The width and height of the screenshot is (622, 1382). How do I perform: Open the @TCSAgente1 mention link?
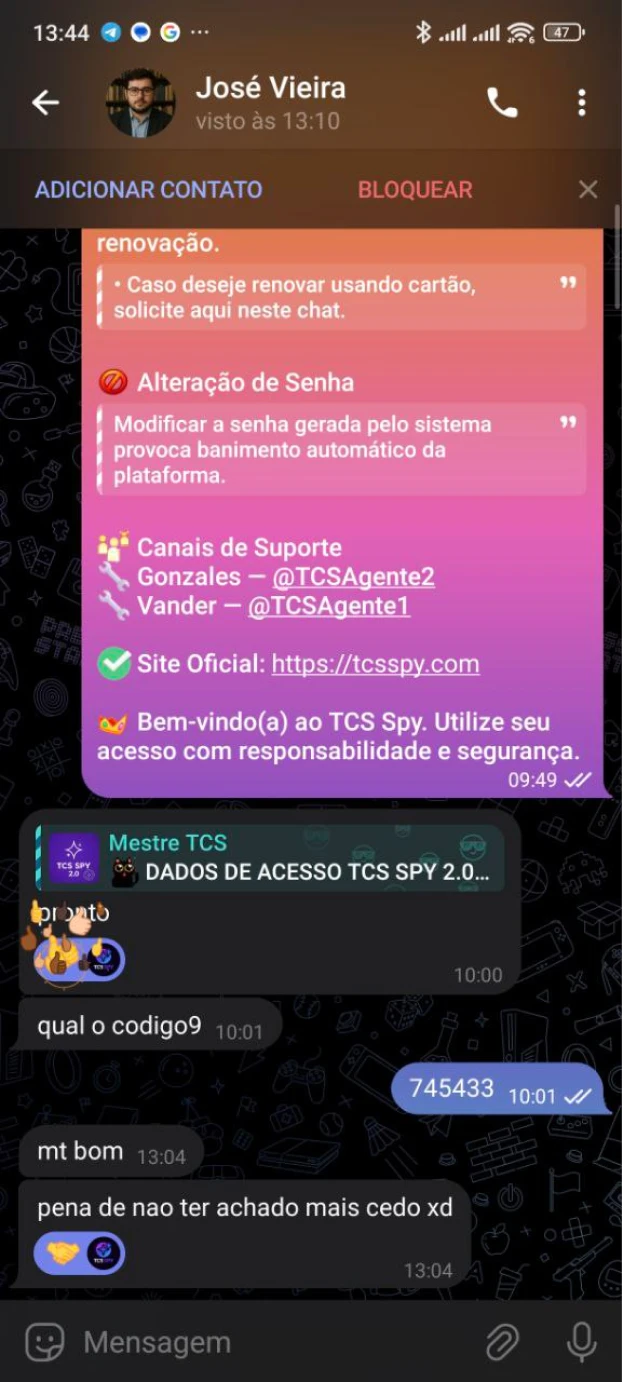point(328,606)
